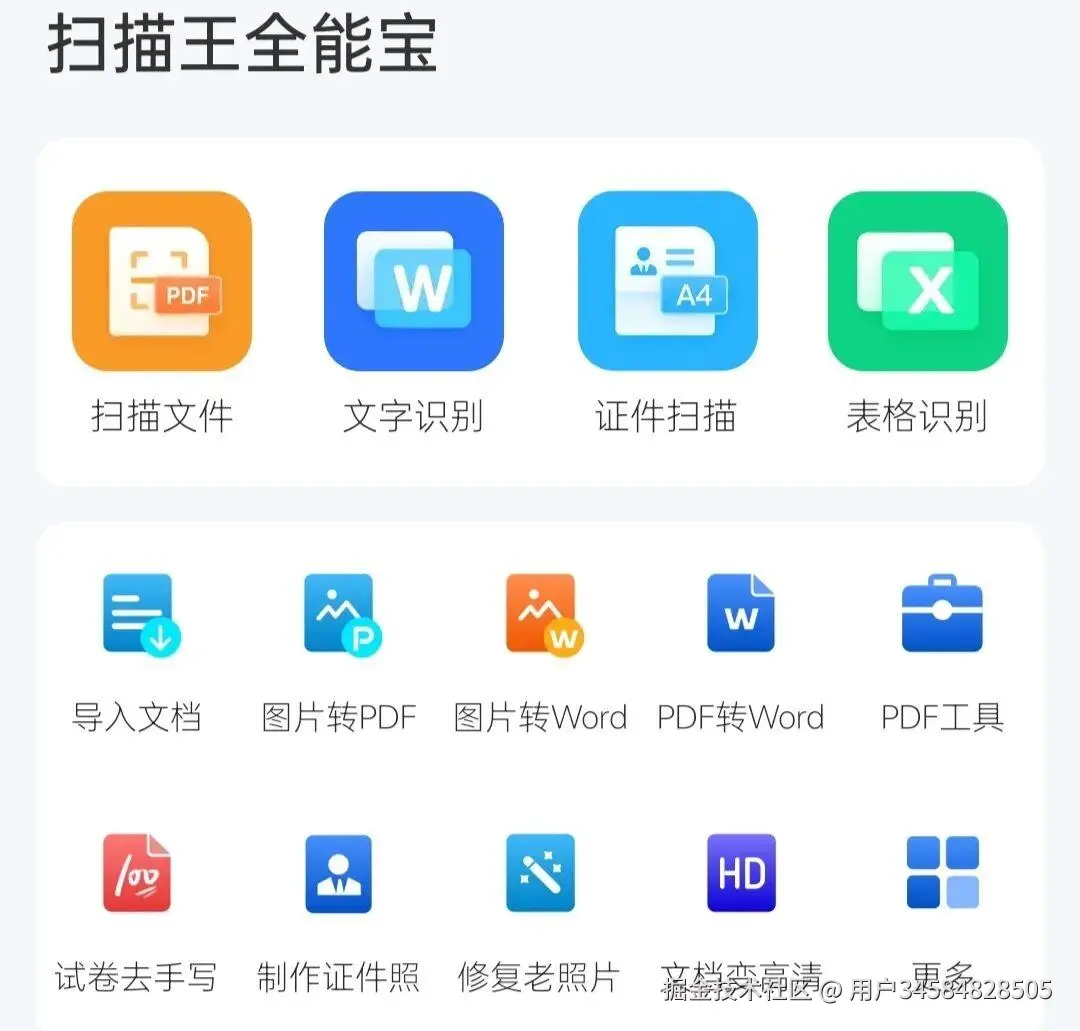The width and height of the screenshot is (1080, 1031).
Task: Start 证件扫描 ID scanning
Action: 667,282
